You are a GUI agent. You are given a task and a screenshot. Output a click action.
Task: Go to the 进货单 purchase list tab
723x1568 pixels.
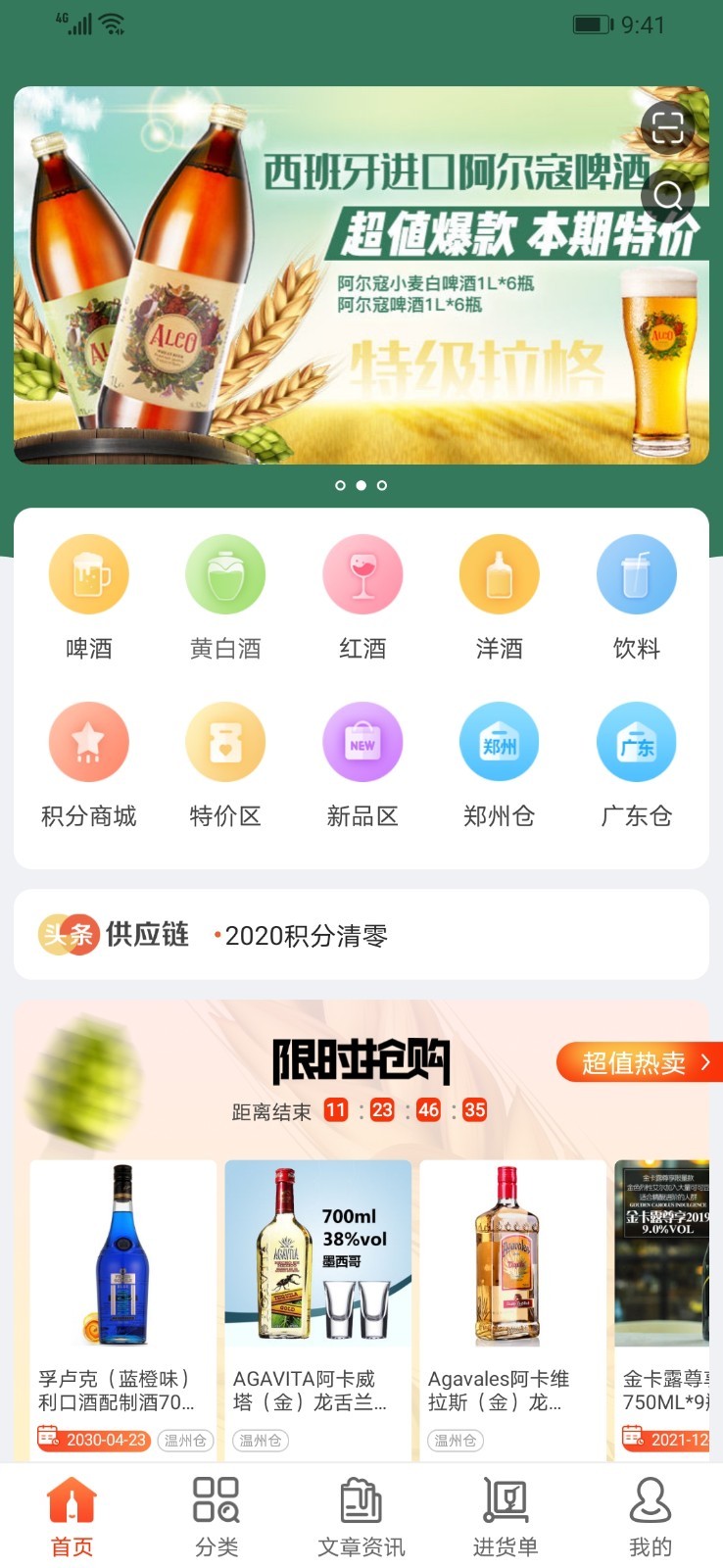tap(506, 1514)
